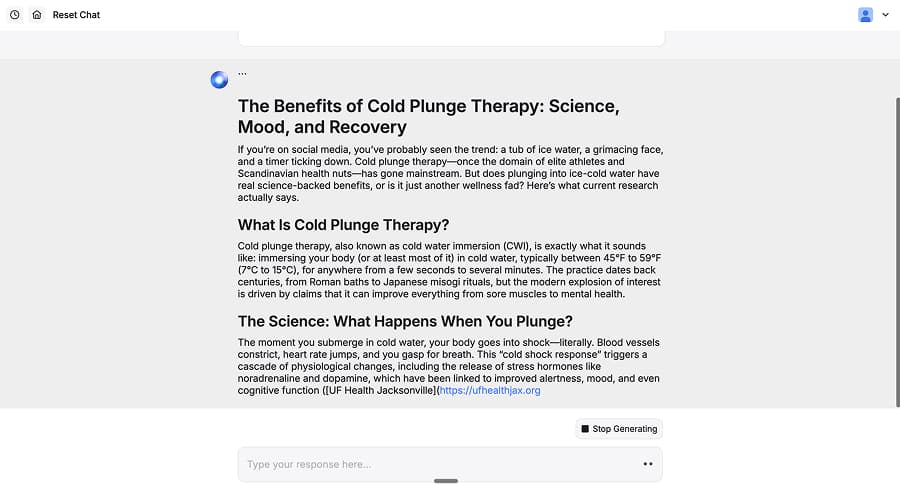
Task: Open the user profile menu
Action: coord(873,15)
